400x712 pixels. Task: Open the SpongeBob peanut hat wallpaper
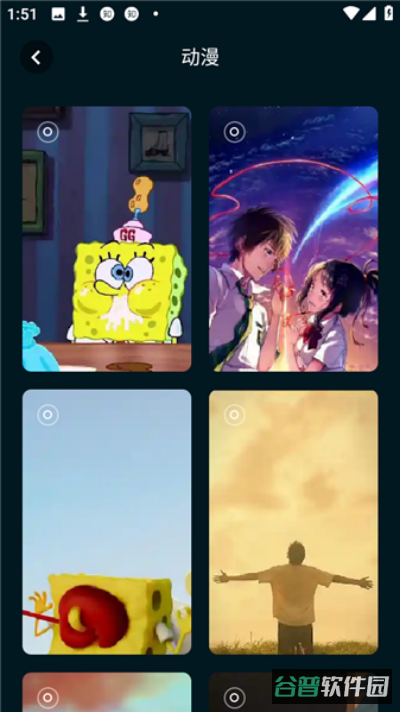click(x=107, y=239)
